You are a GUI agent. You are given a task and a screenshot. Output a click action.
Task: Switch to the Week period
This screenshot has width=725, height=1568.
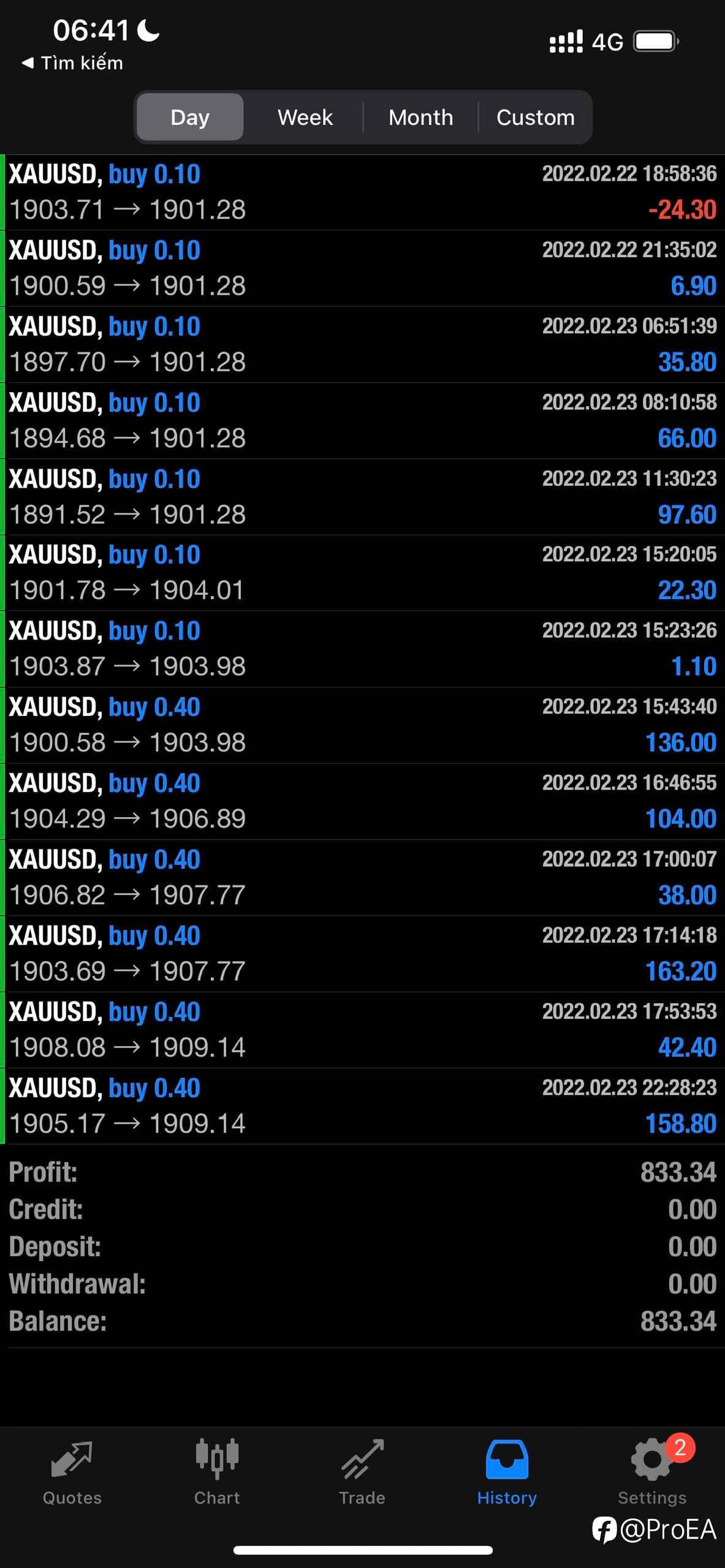(x=305, y=117)
